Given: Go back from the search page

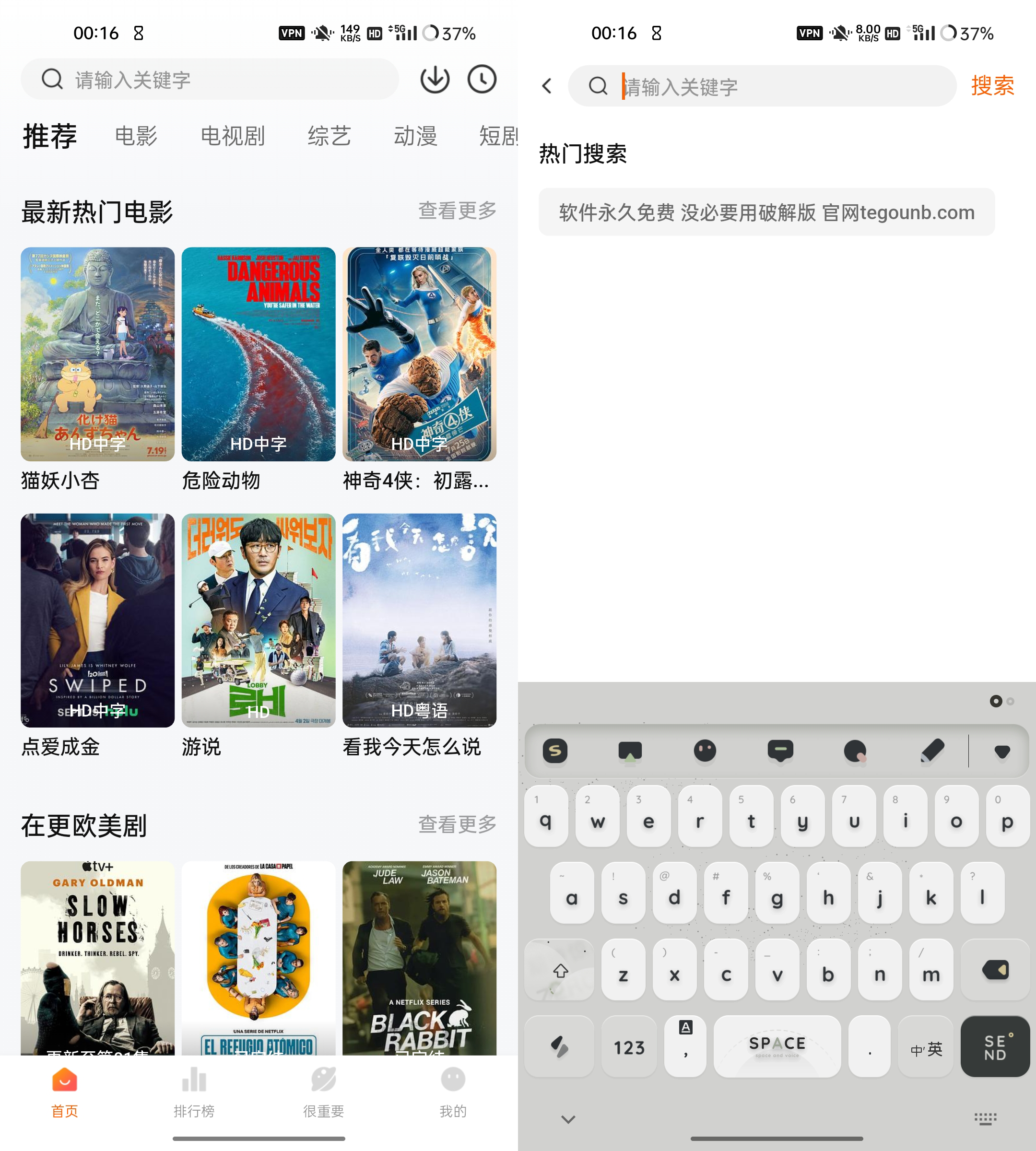Looking at the screenshot, I should click(x=547, y=86).
